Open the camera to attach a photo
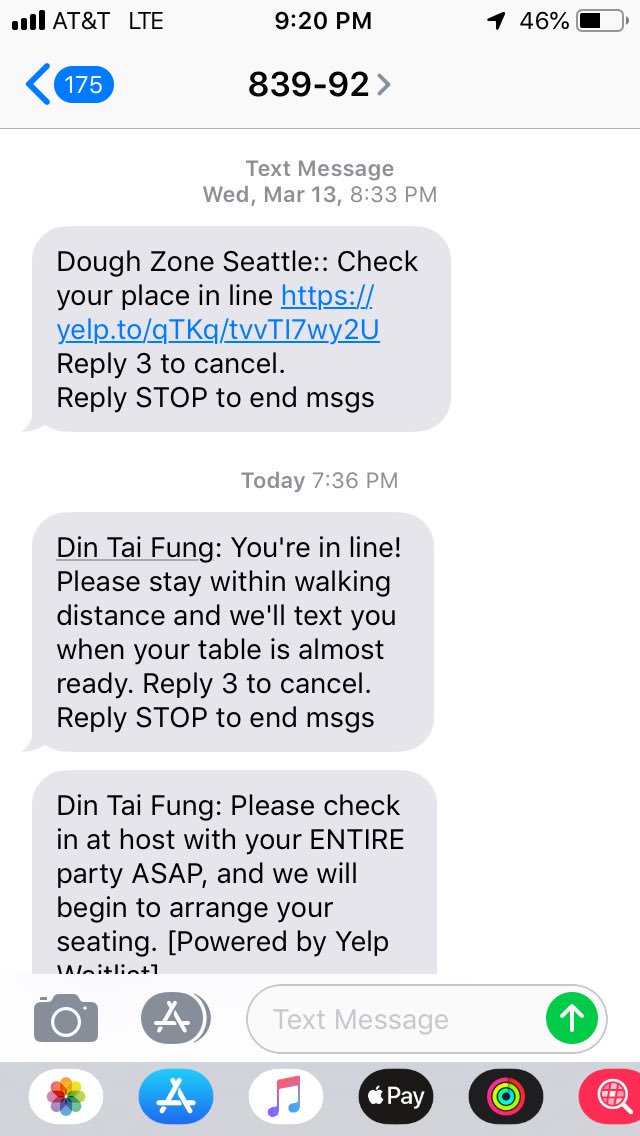This screenshot has width=640, height=1136. click(66, 1019)
